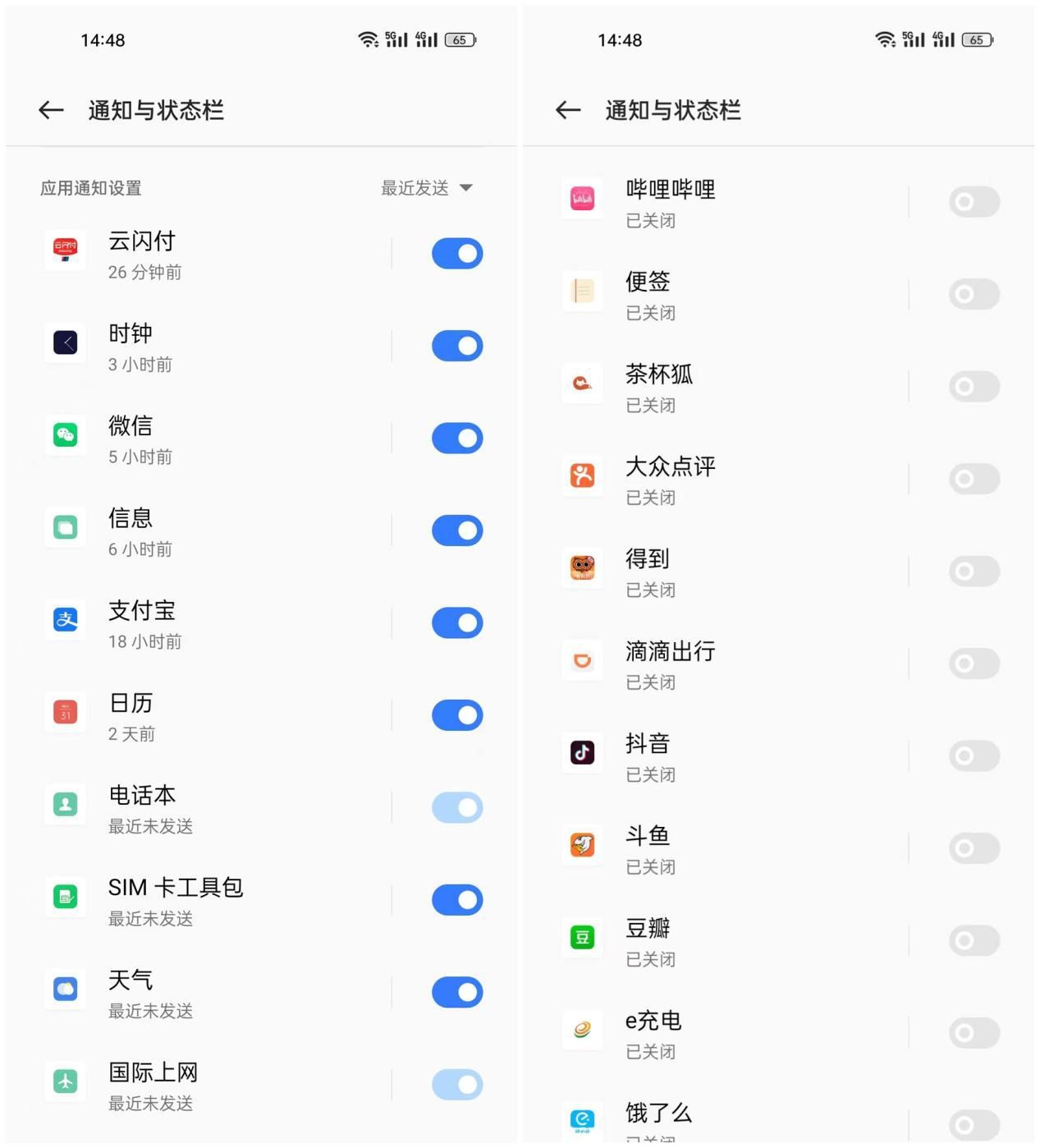Click the Alipay (支付宝) app icon
The height and width of the screenshot is (1148, 1040).
[66, 621]
